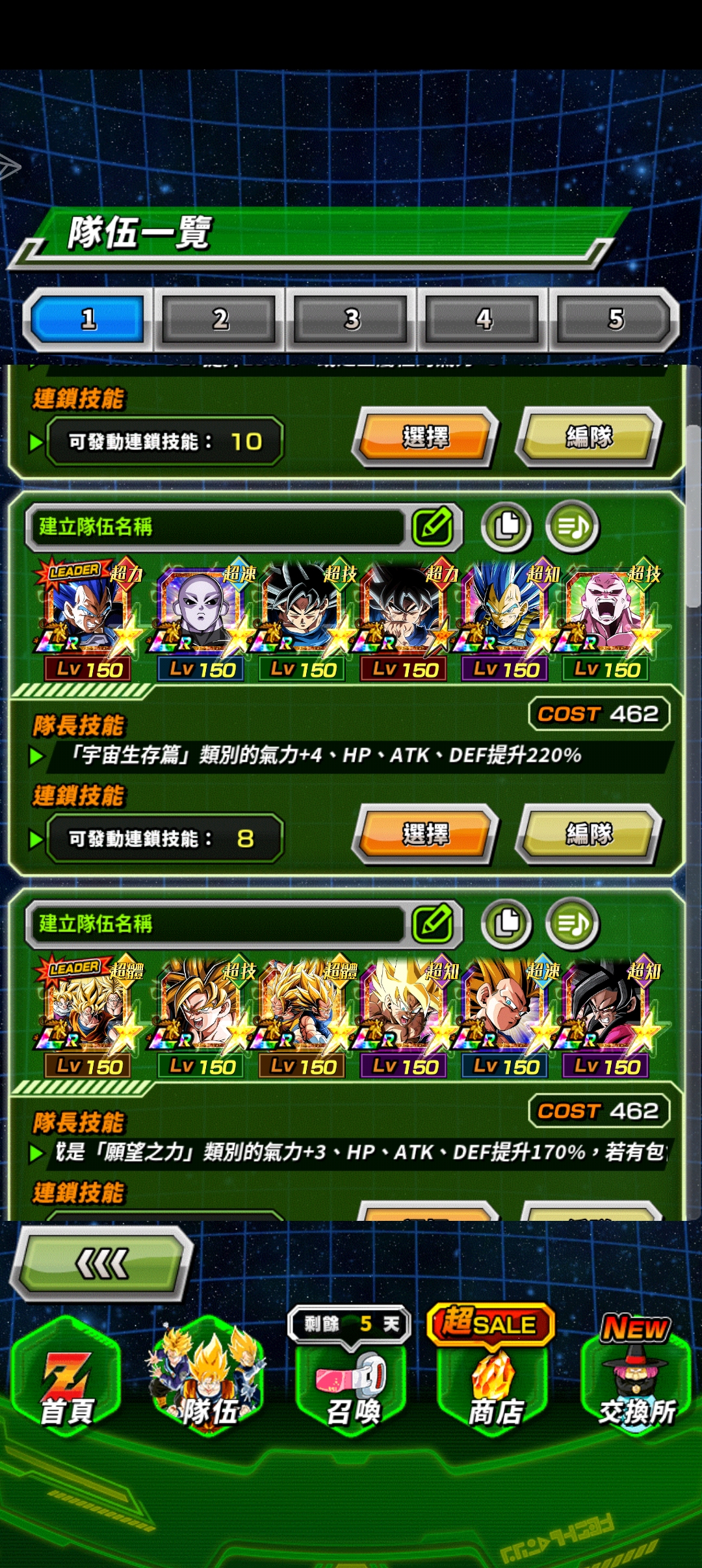The height and width of the screenshot is (1568, 702).
Task: Switch to team page 5
Action: (x=615, y=319)
